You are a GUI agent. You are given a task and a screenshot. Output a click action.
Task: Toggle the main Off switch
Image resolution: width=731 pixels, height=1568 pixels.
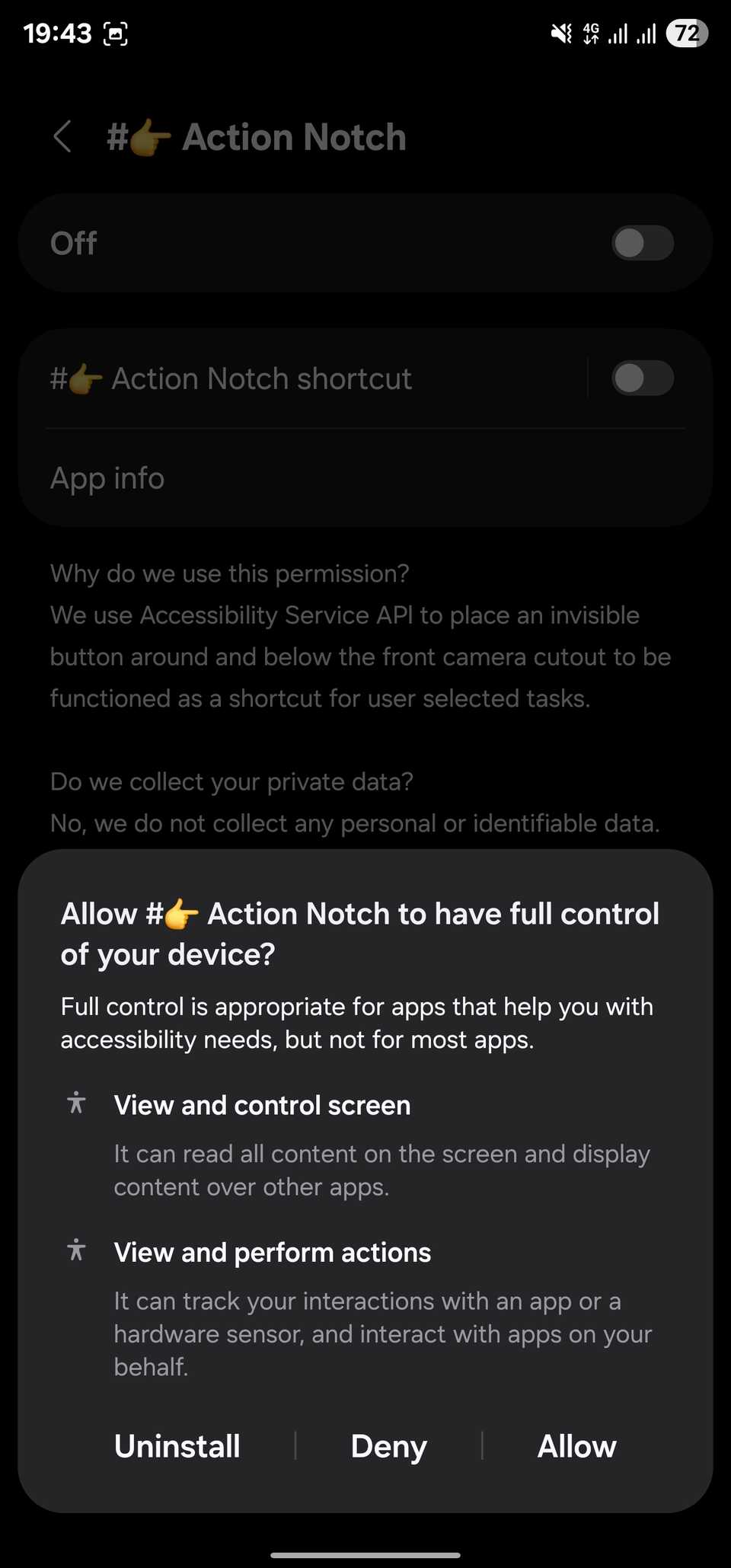click(x=642, y=244)
